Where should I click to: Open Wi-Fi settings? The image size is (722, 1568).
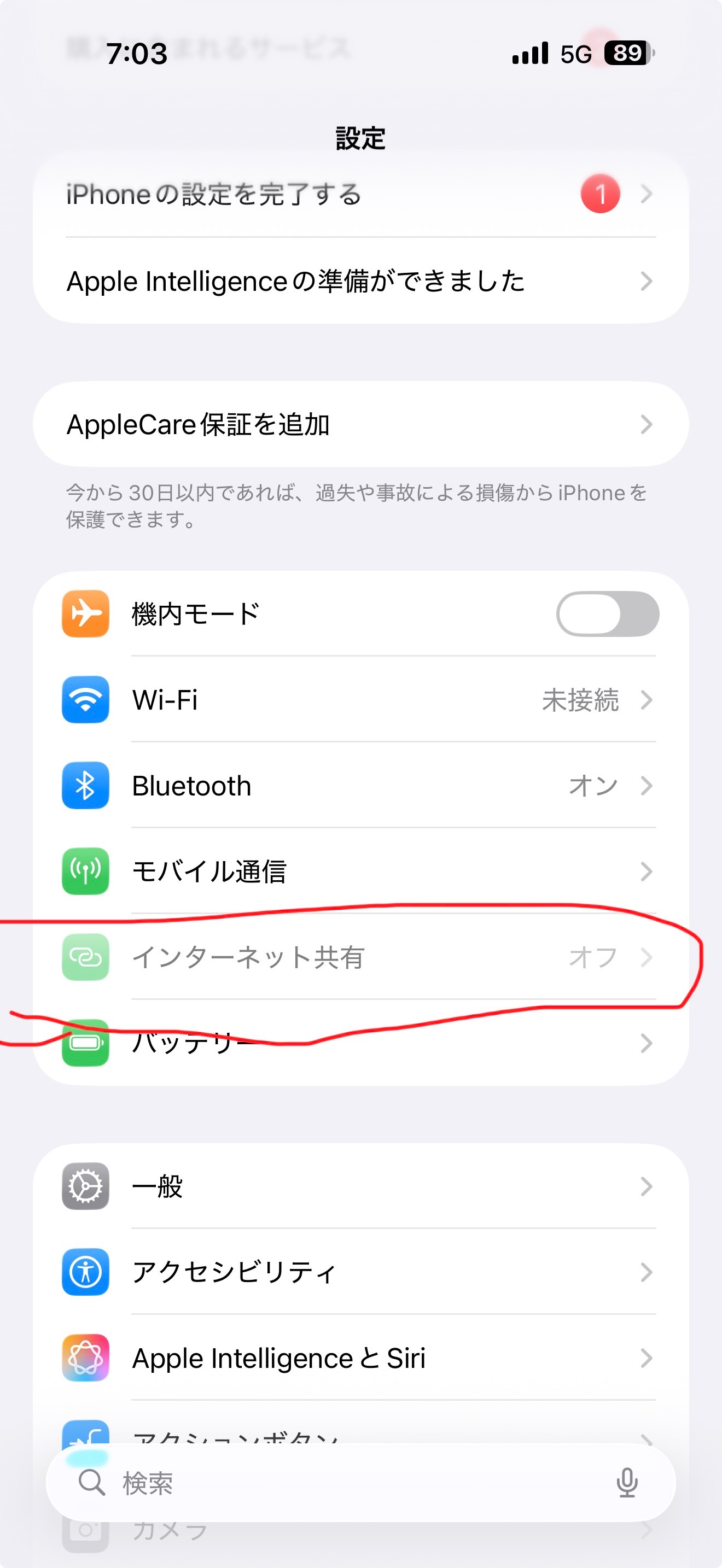[x=359, y=700]
